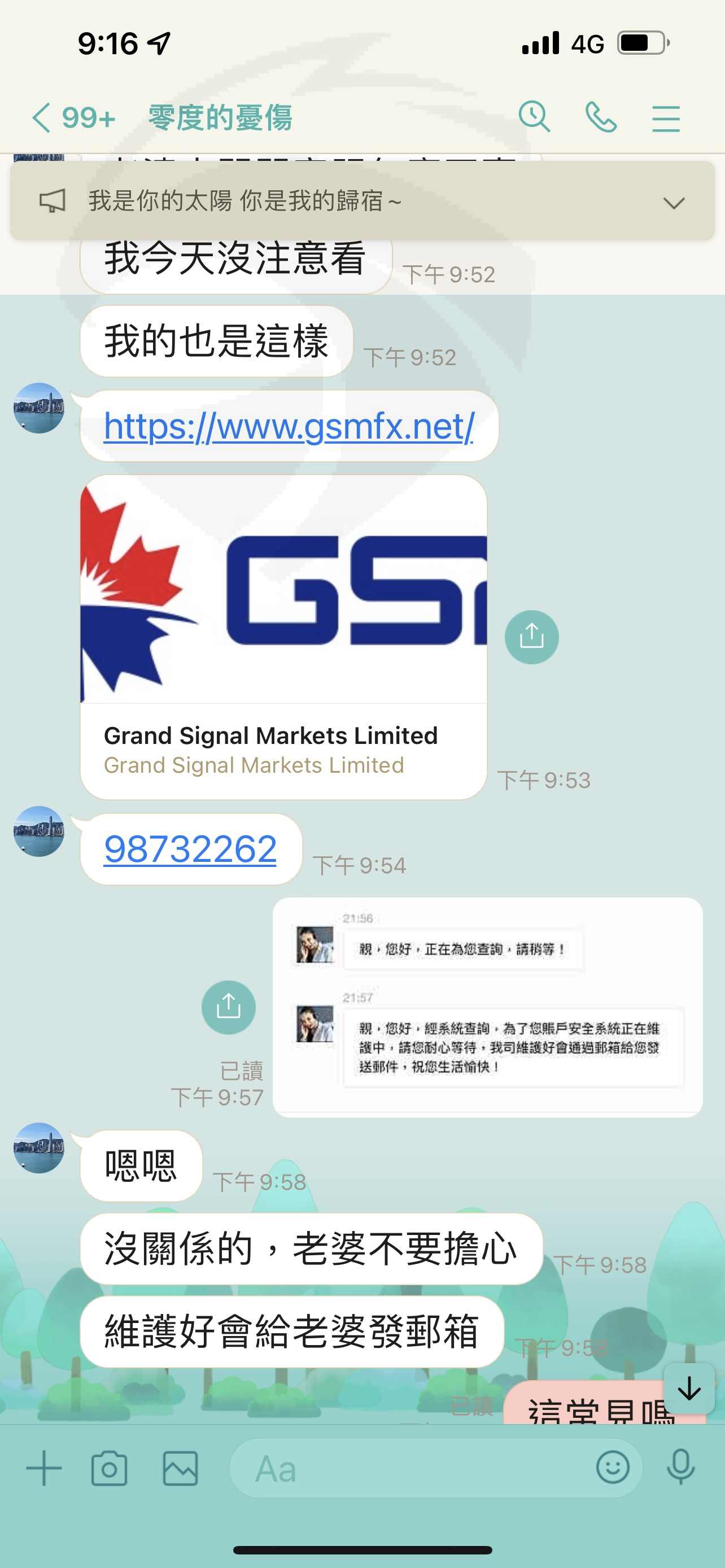725x1568 pixels.
Task: Record a voice message
Action: tap(680, 1467)
